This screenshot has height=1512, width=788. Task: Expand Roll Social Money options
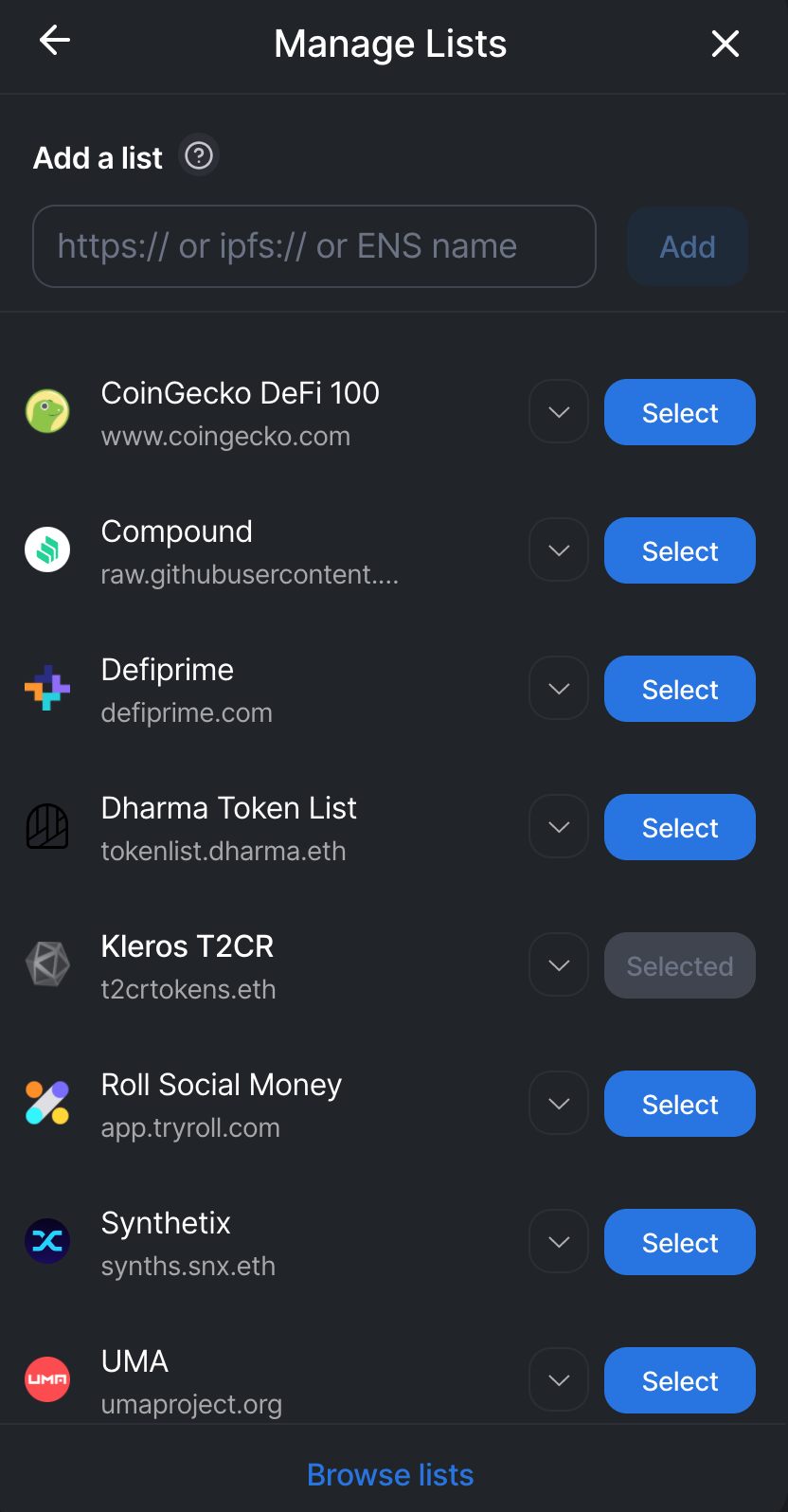point(559,1104)
